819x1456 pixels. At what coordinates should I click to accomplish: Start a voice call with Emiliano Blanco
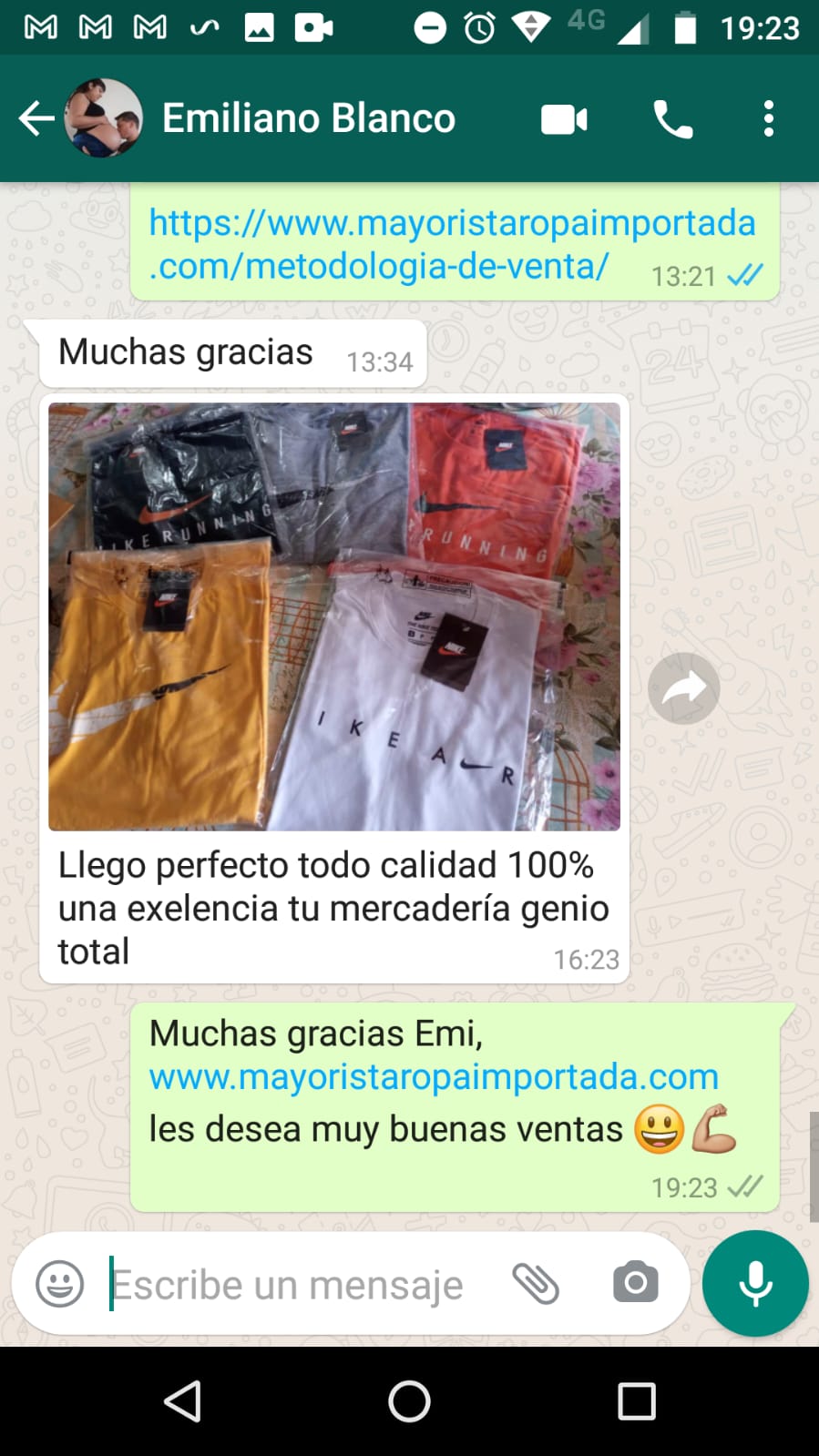[673, 119]
